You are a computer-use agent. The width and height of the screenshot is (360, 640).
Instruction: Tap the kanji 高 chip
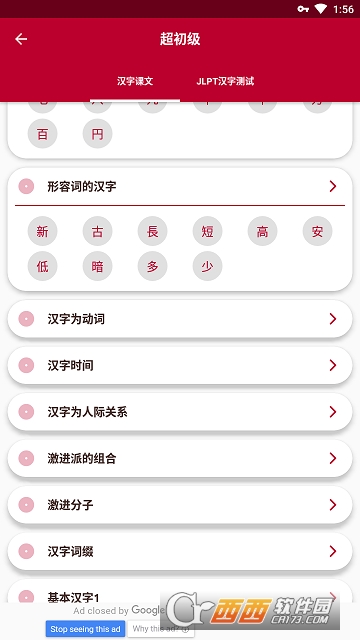[x=262, y=231]
